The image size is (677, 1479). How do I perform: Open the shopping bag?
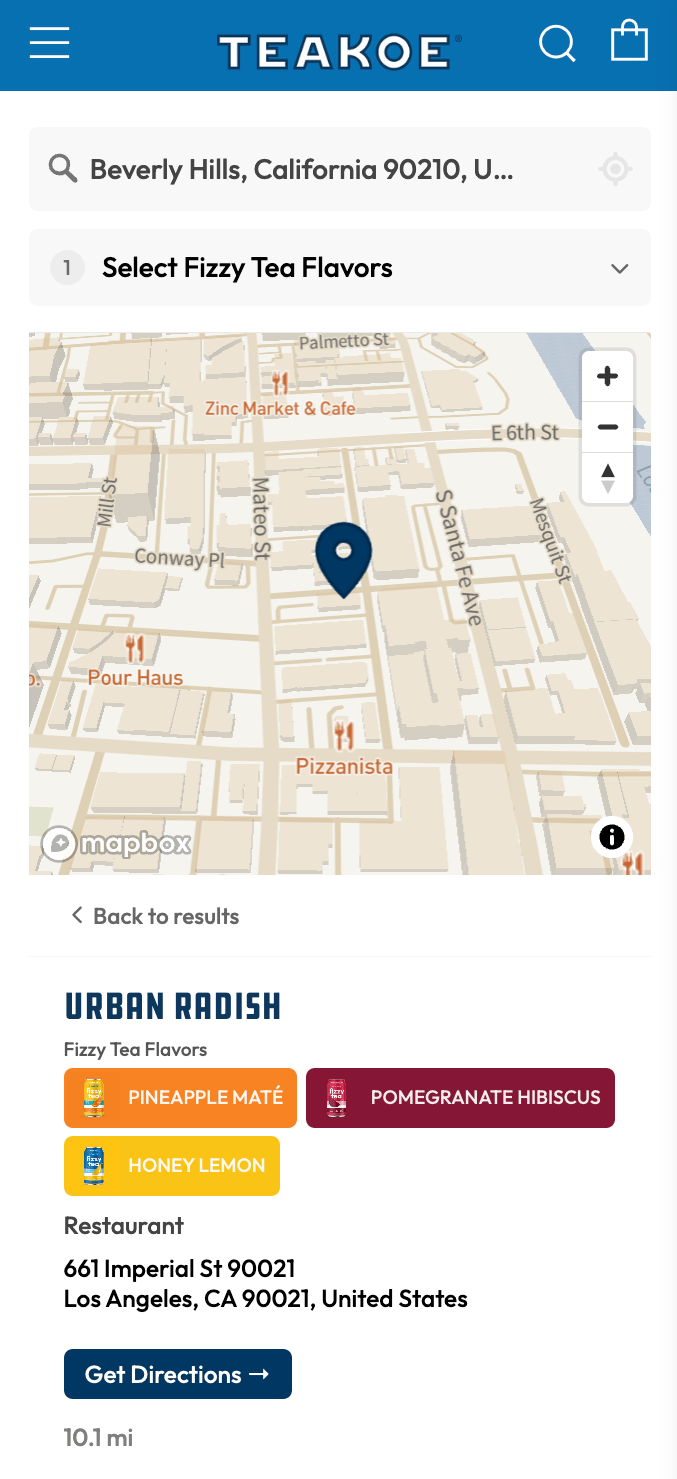point(629,42)
